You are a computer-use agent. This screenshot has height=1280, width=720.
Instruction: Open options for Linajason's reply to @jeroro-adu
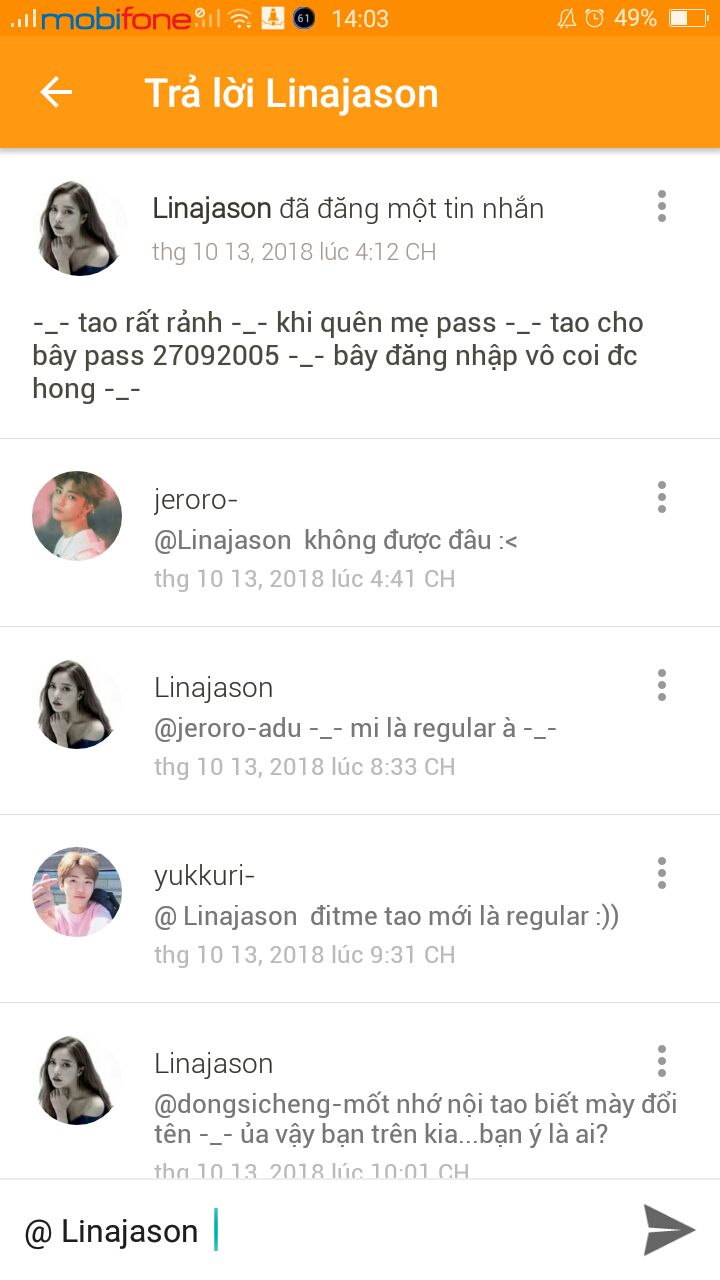pos(661,685)
